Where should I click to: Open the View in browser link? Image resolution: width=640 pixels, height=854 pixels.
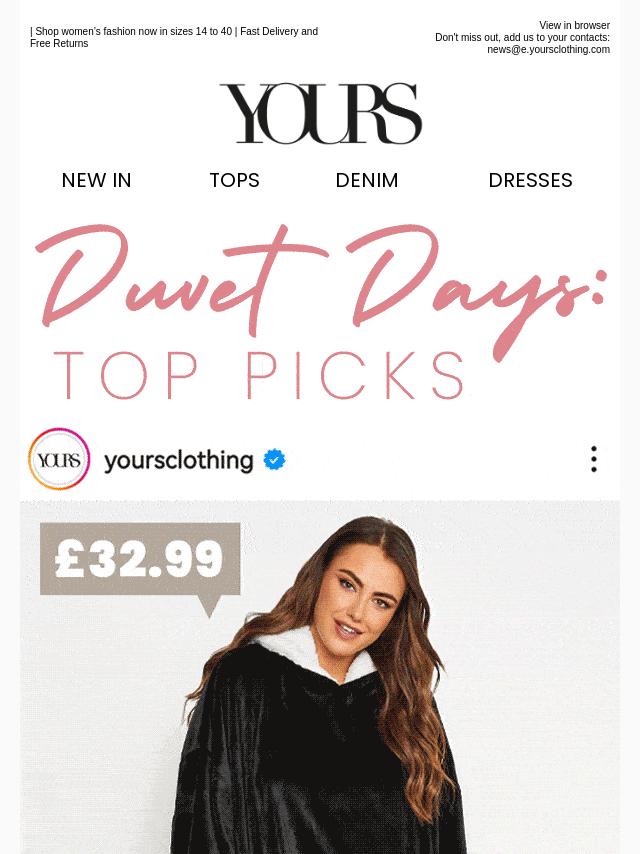point(574,26)
